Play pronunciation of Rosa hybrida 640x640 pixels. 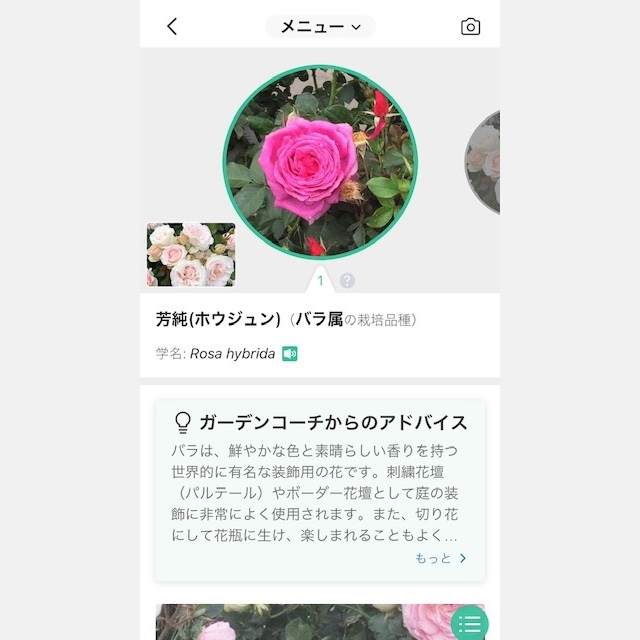pos(290,353)
